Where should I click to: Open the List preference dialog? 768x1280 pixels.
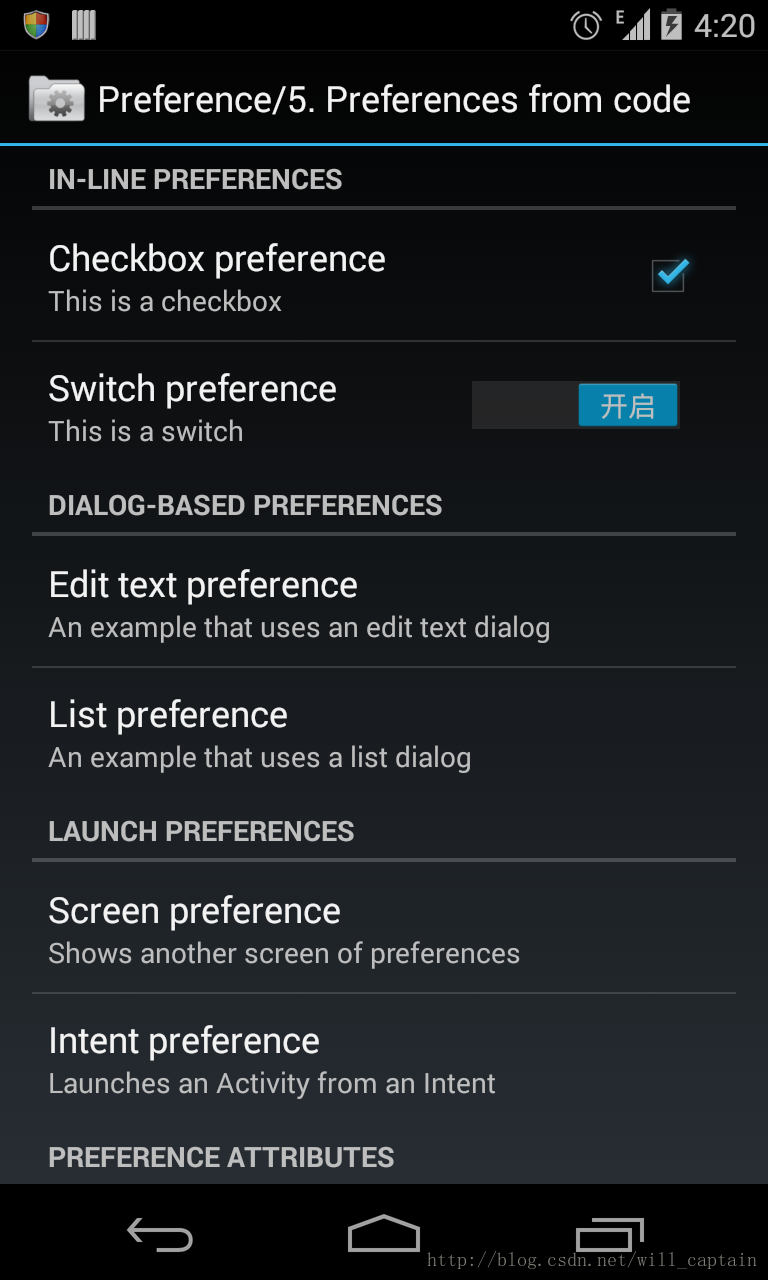pos(384,733)
